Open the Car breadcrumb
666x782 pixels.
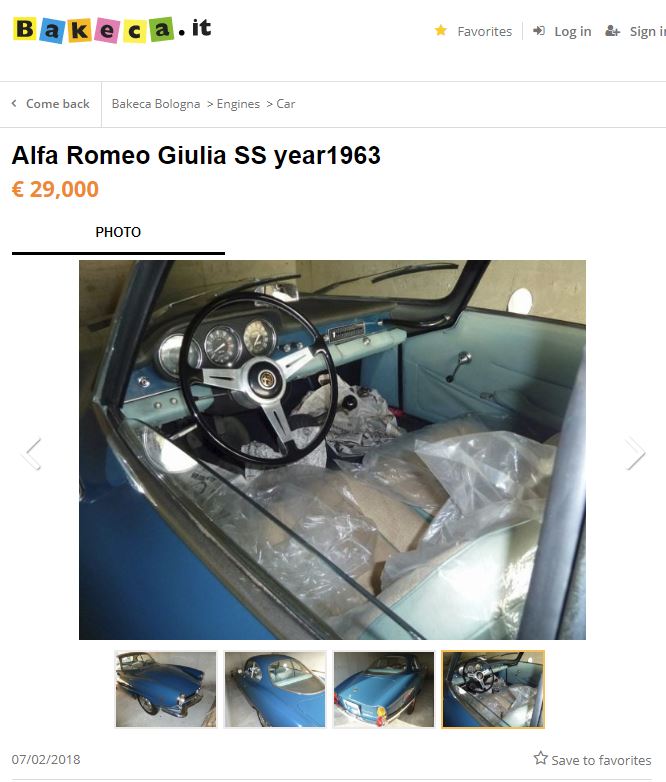click(286, 104)
